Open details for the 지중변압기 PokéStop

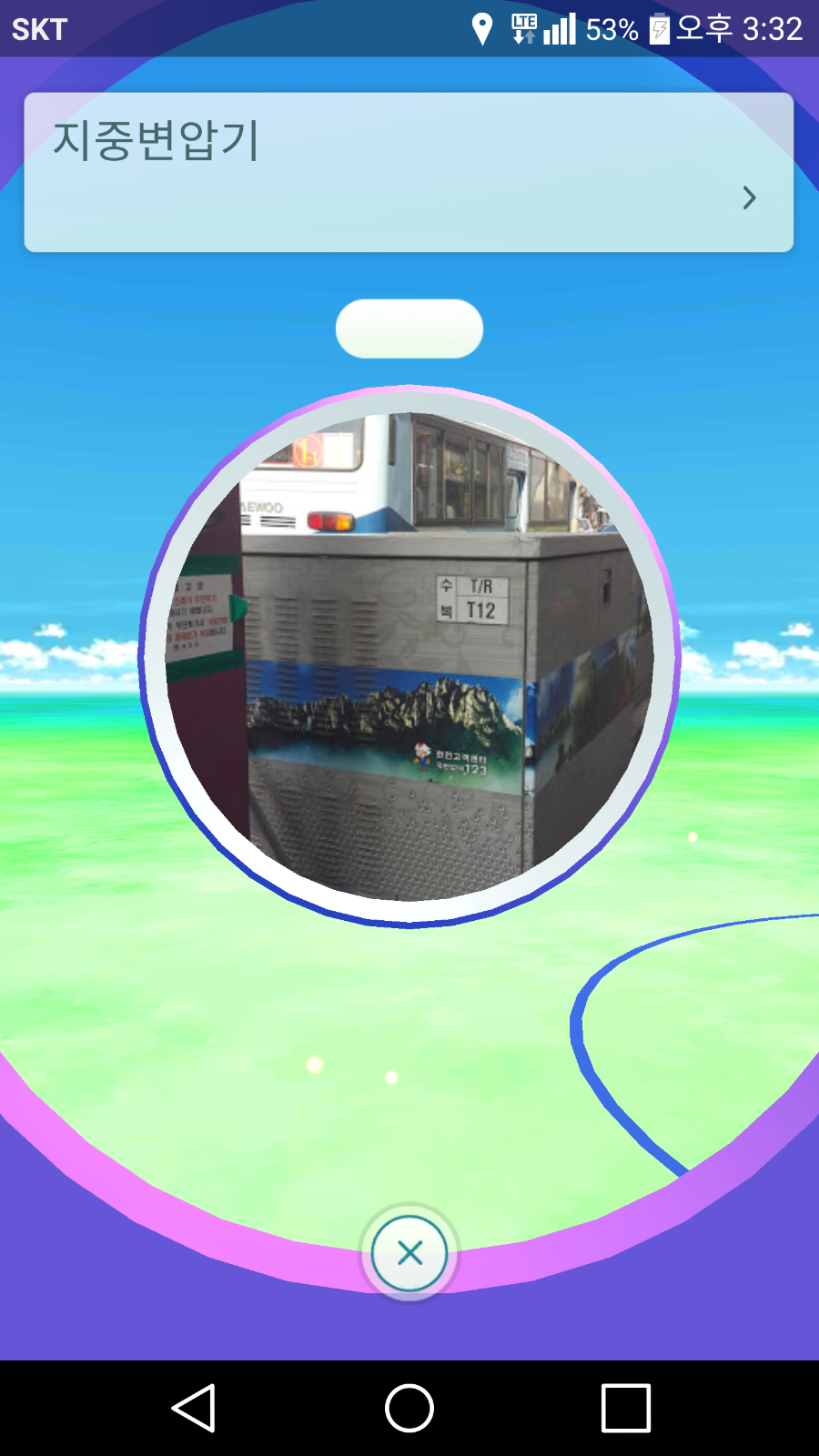748,197
